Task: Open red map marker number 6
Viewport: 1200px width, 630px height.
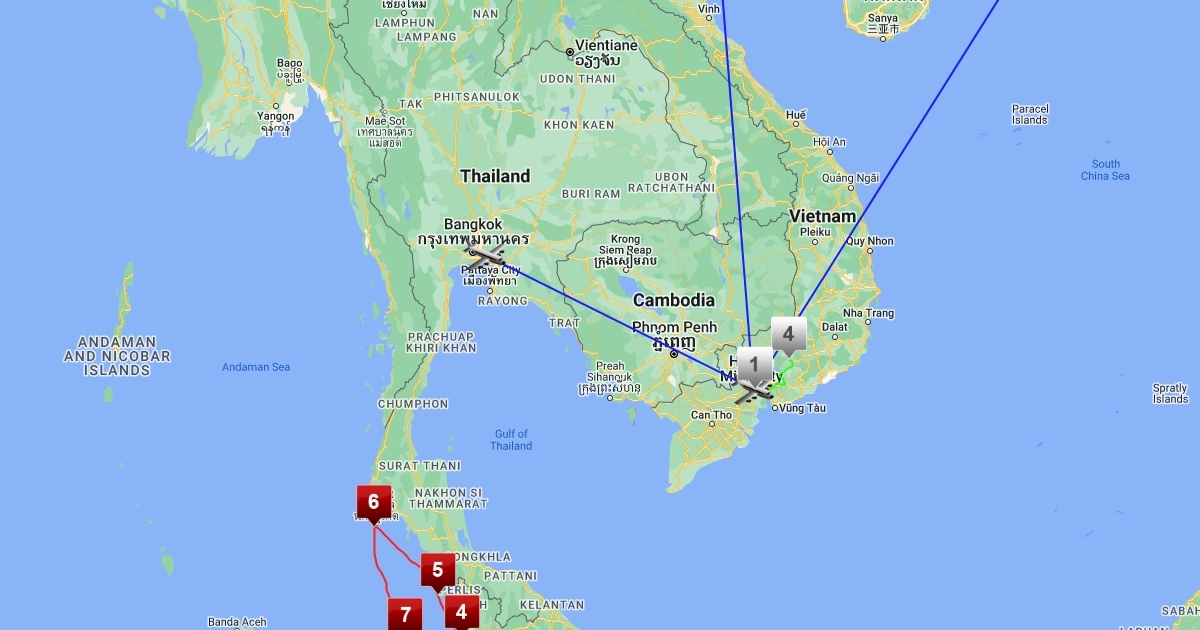Action: [x=373, y=501]
